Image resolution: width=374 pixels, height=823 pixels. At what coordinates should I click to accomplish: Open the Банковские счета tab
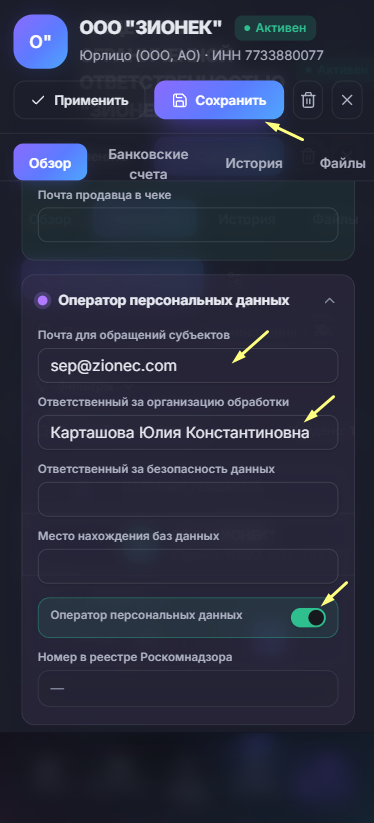point(148,164)
